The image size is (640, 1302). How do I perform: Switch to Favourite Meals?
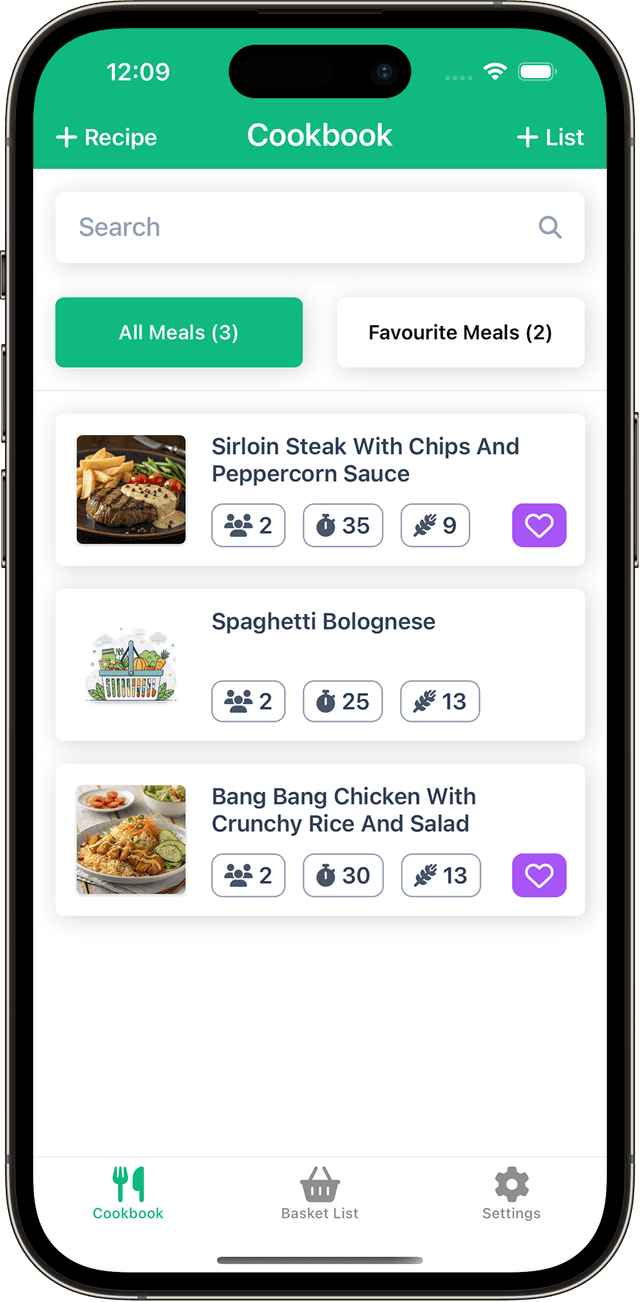click(x=460, y=332)
